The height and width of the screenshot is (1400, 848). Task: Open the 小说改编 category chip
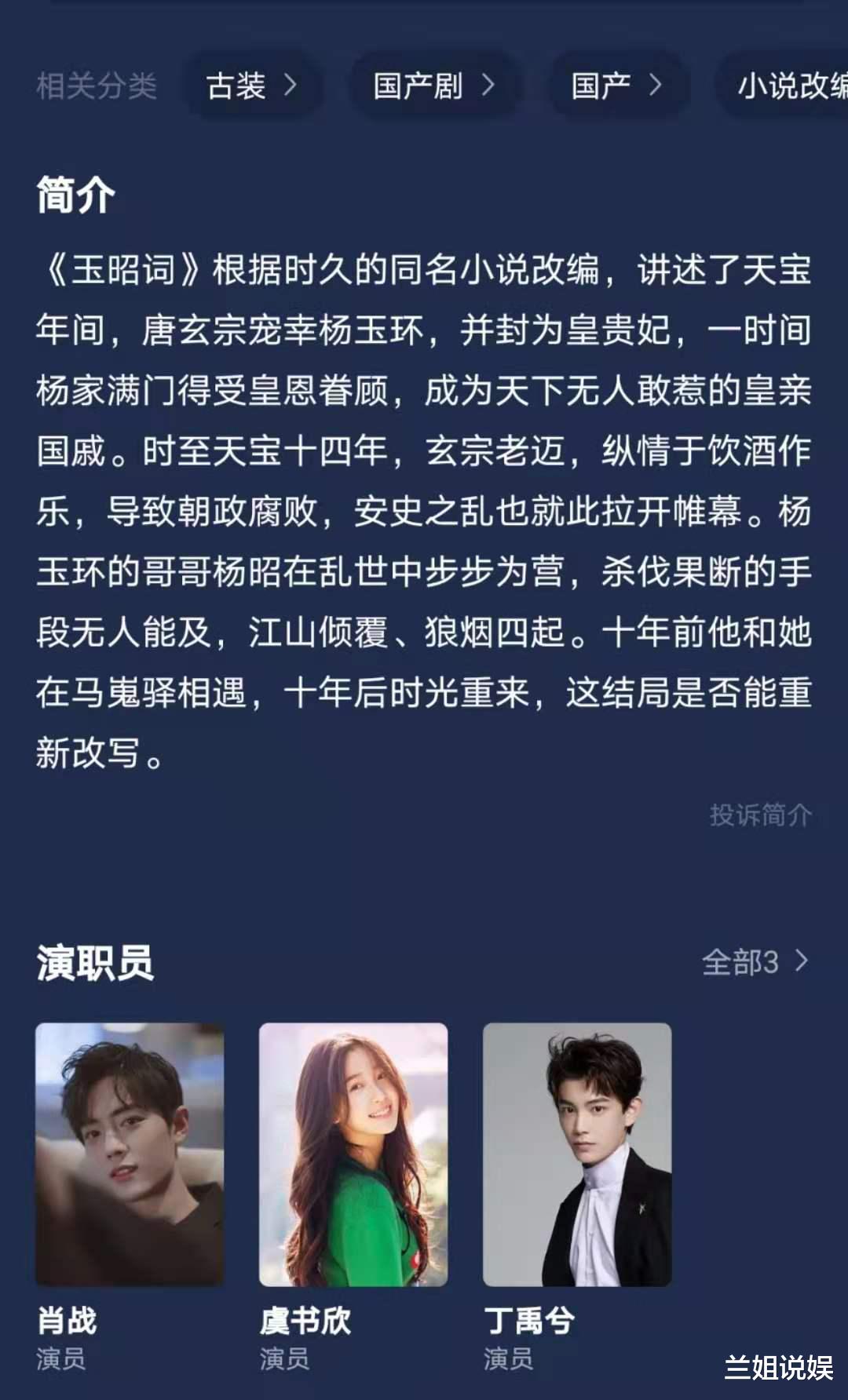tap(783, 86)
